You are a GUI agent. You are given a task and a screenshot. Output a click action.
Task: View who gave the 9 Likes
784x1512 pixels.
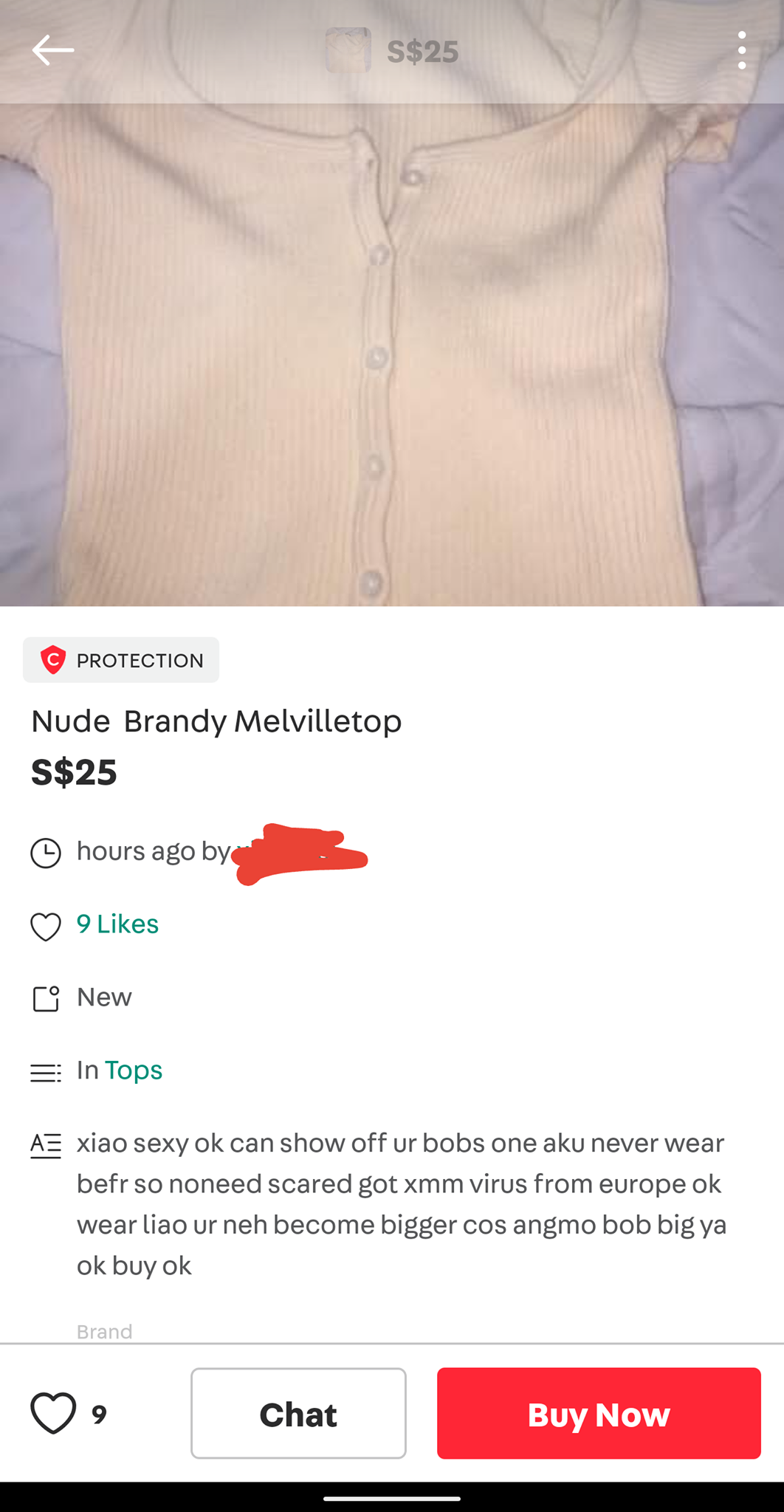point(117,924)
